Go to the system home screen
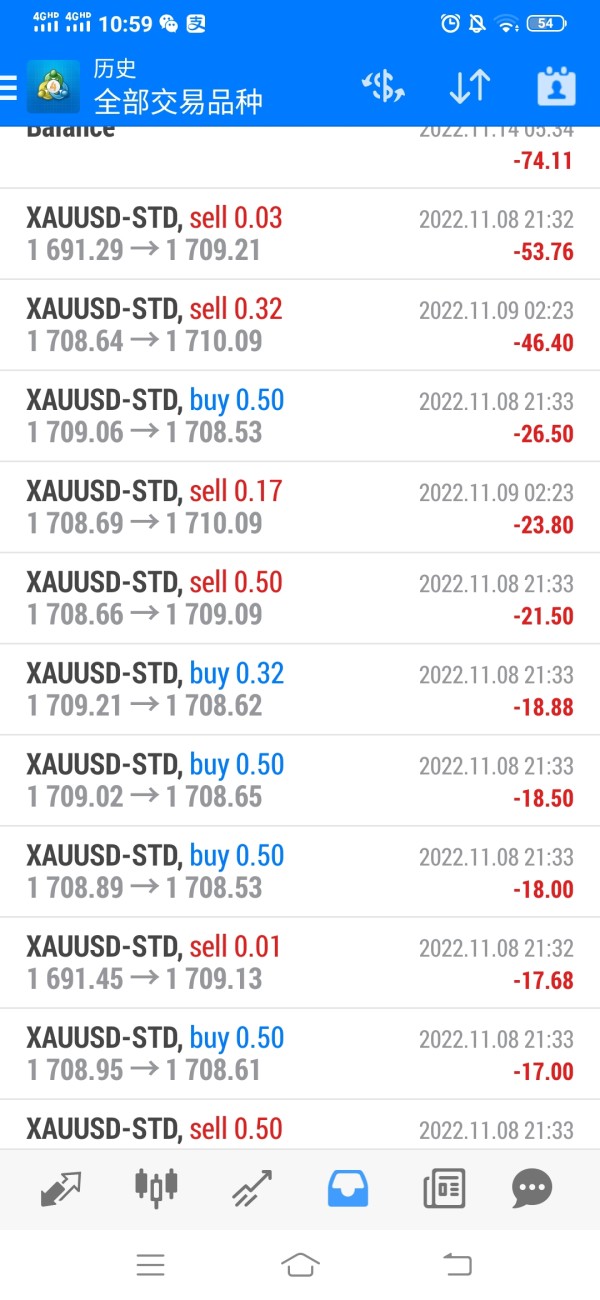Viewport: 600px width, 1300px height. [300, 1265]
